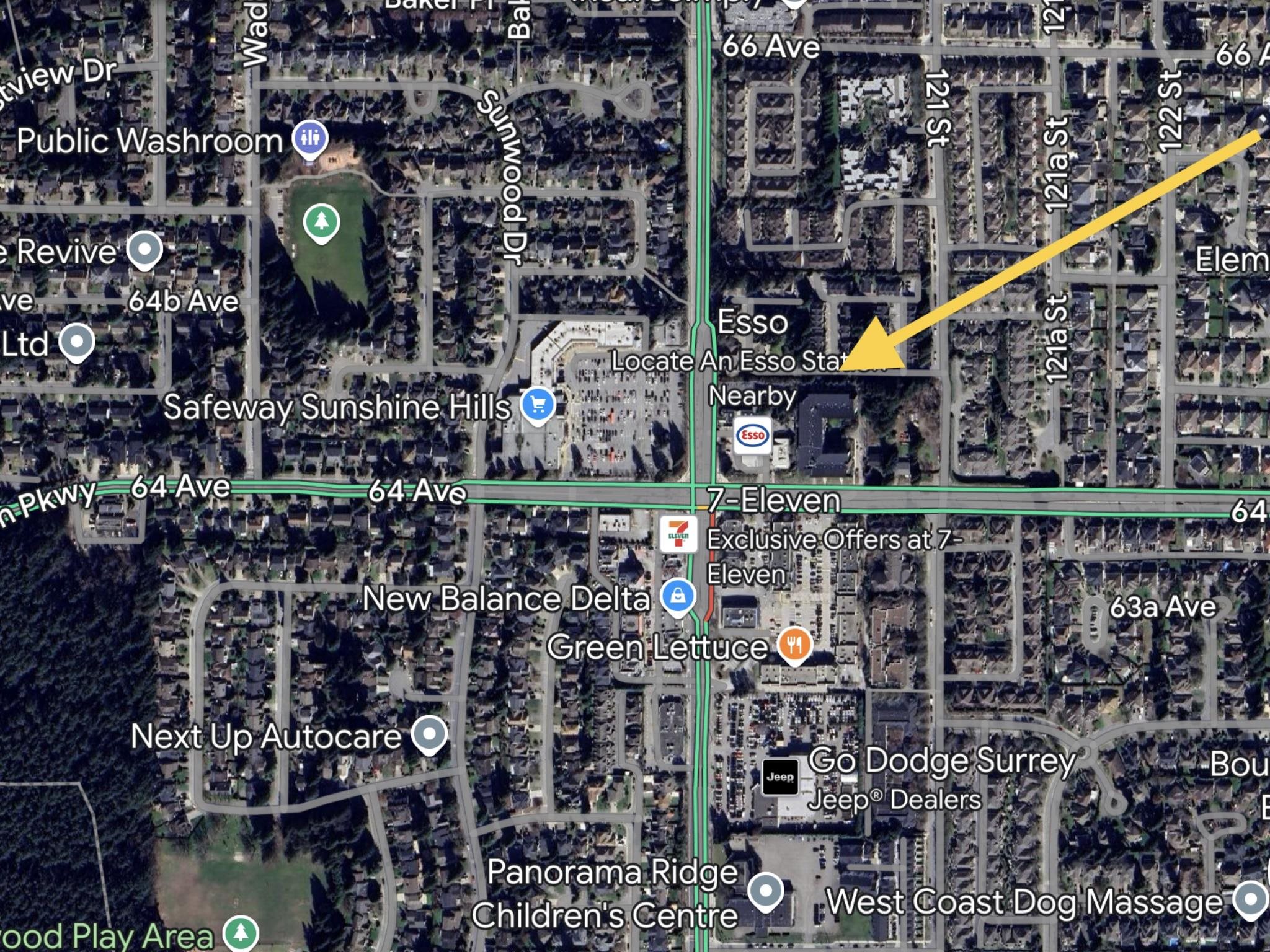Open the Go Dodge Surrey Jeep marker

[x=779, y=777]
